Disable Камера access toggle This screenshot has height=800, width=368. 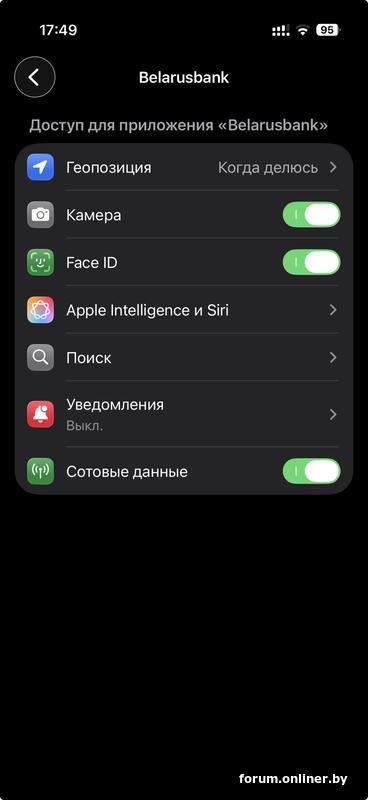pyautogui.click(x=311, y=215)
